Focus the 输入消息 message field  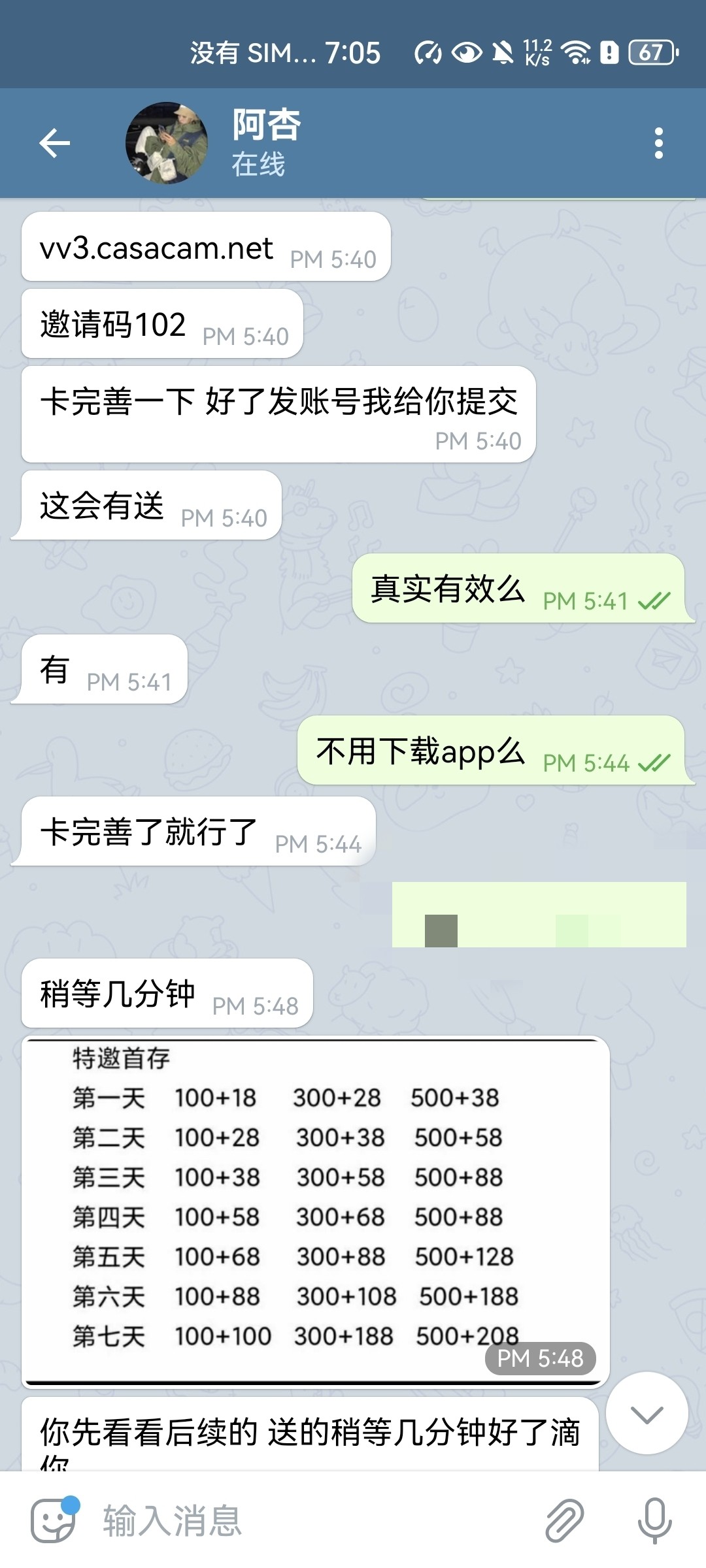[x=314, y=1520]
